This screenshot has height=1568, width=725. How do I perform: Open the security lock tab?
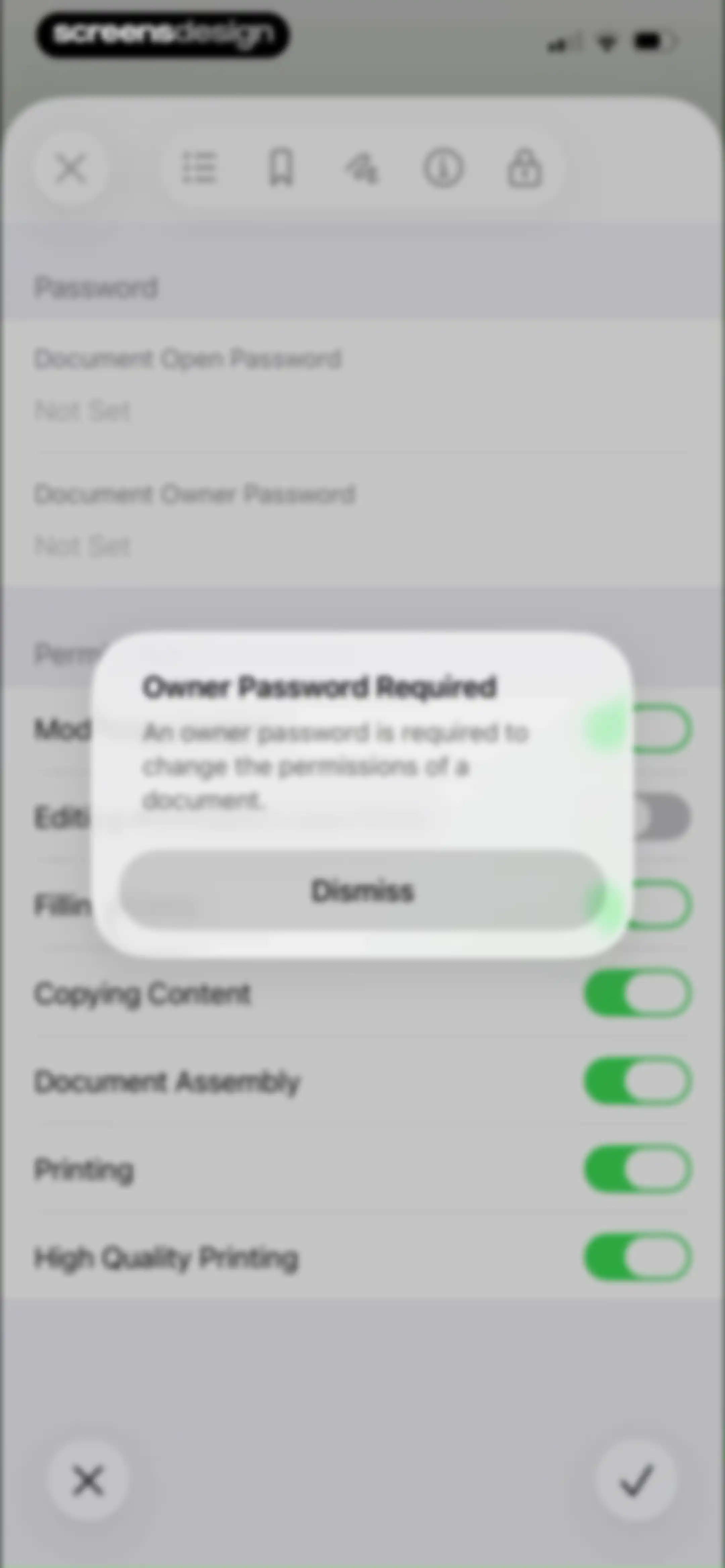tap(524, 168)
